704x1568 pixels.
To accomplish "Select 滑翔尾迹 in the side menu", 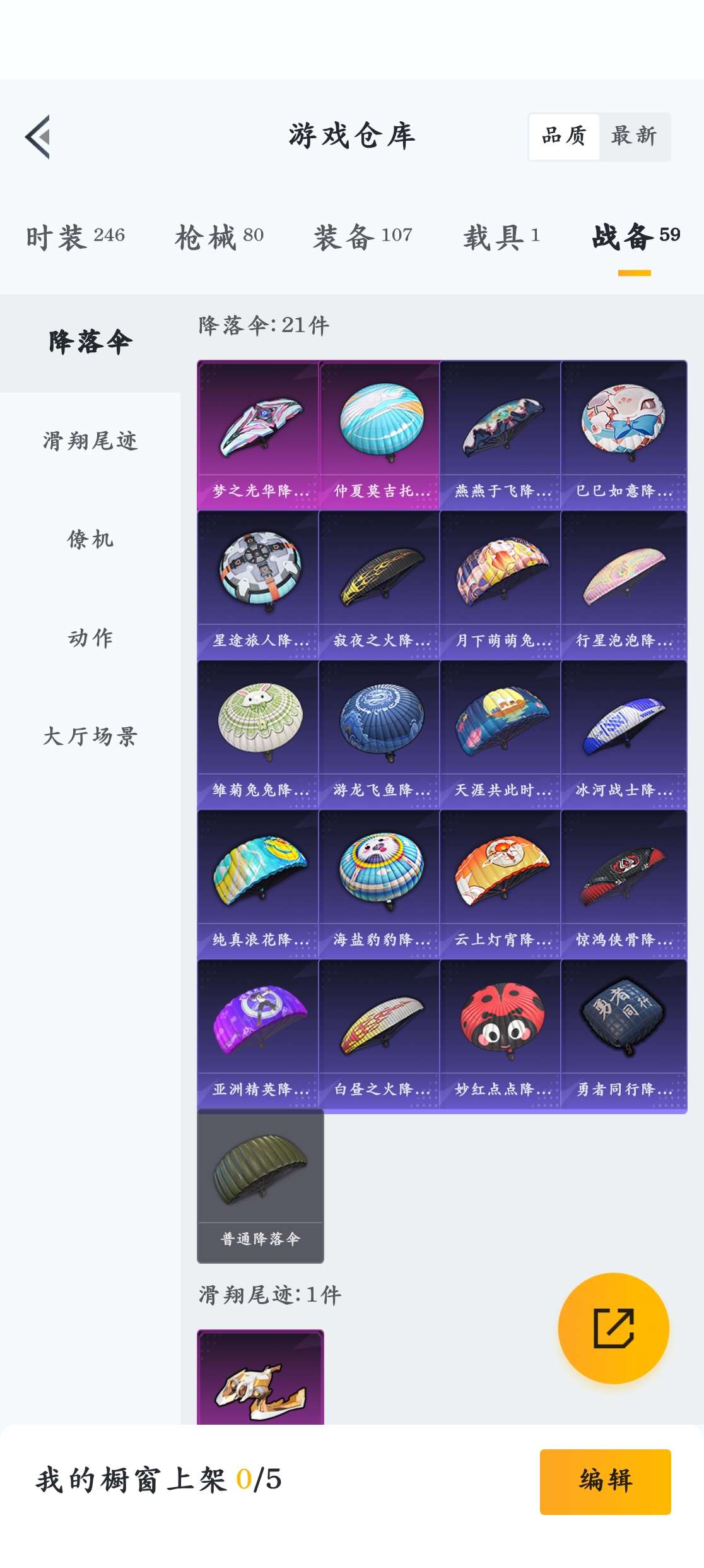I will point(90,441).
